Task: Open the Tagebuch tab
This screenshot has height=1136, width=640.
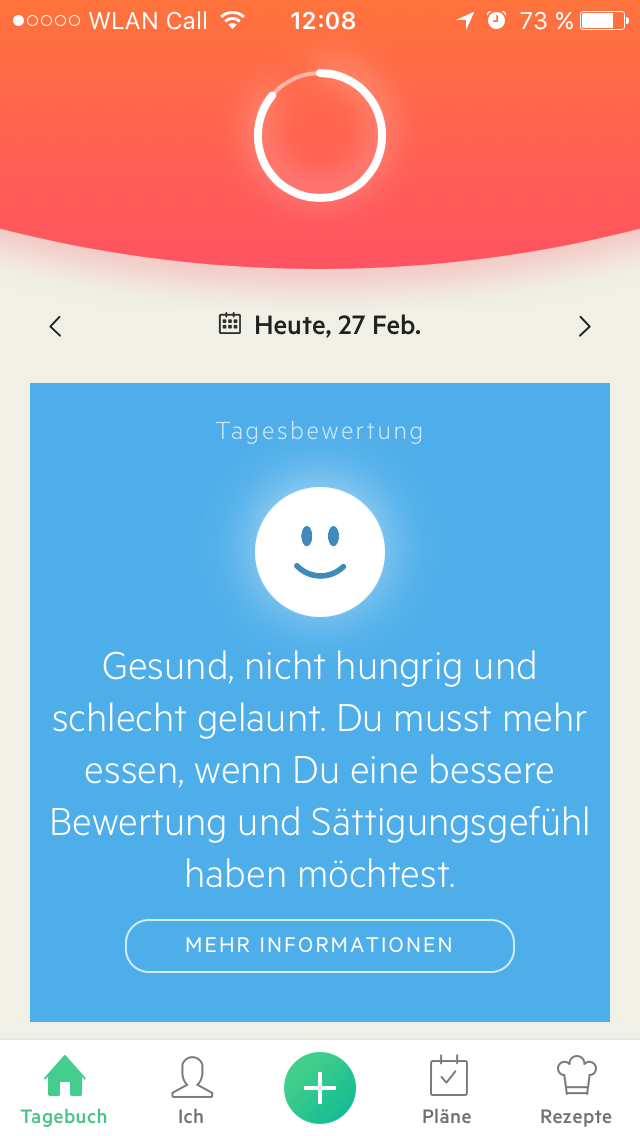Action: (x=64, y=1090)
